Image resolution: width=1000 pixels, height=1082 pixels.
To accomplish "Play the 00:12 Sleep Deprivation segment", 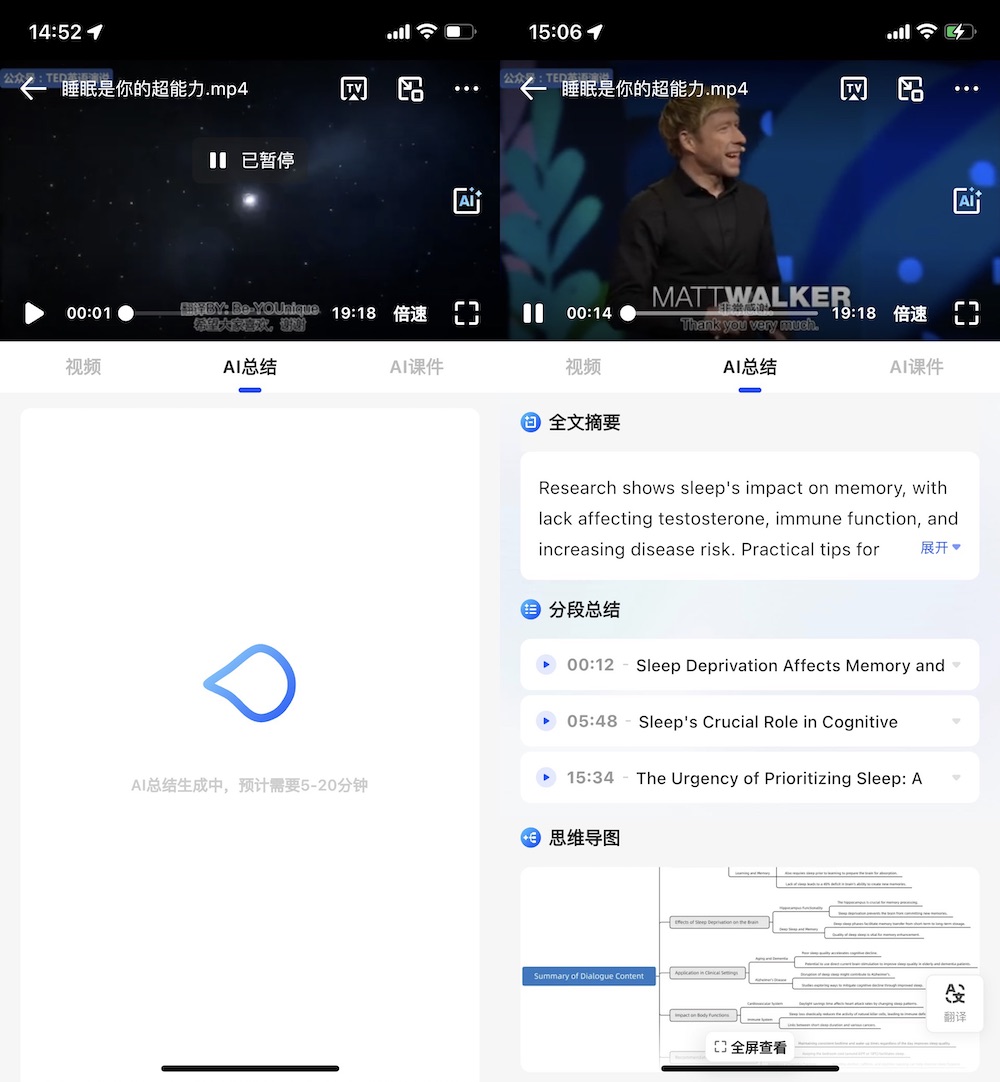I will click(x=546, y=665).
